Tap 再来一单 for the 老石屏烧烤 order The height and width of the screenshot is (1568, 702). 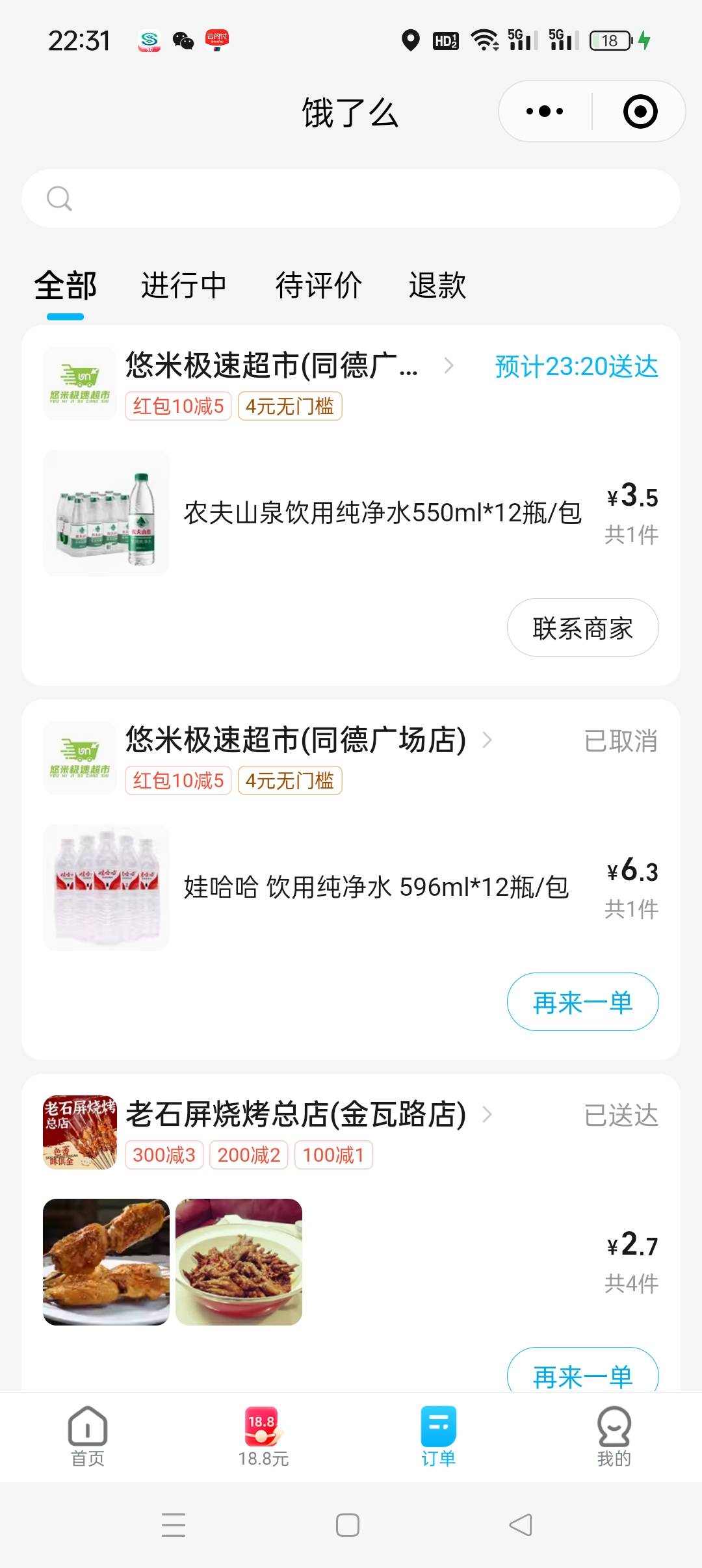582,1370
